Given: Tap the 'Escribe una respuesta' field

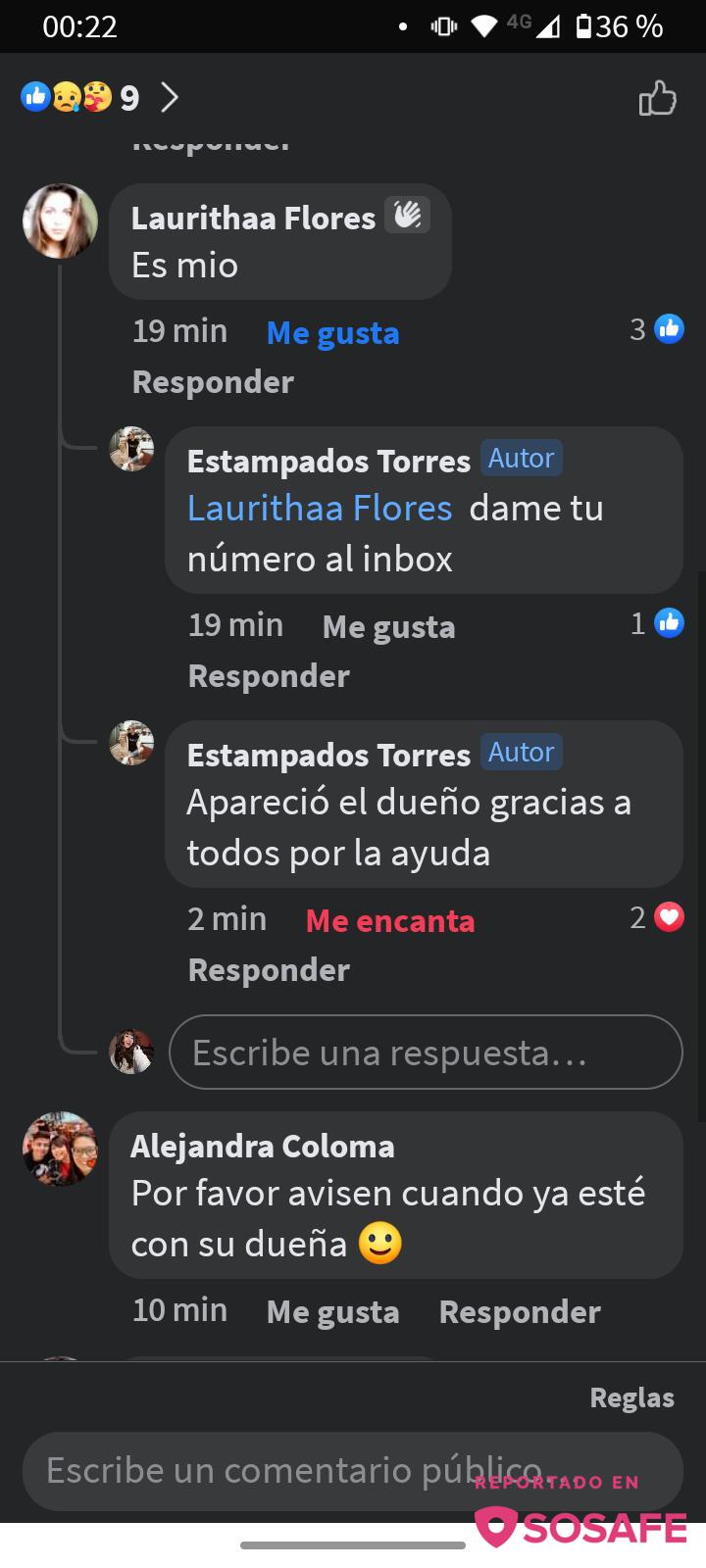Looking at the screenshot, I should pos(426,1053).
